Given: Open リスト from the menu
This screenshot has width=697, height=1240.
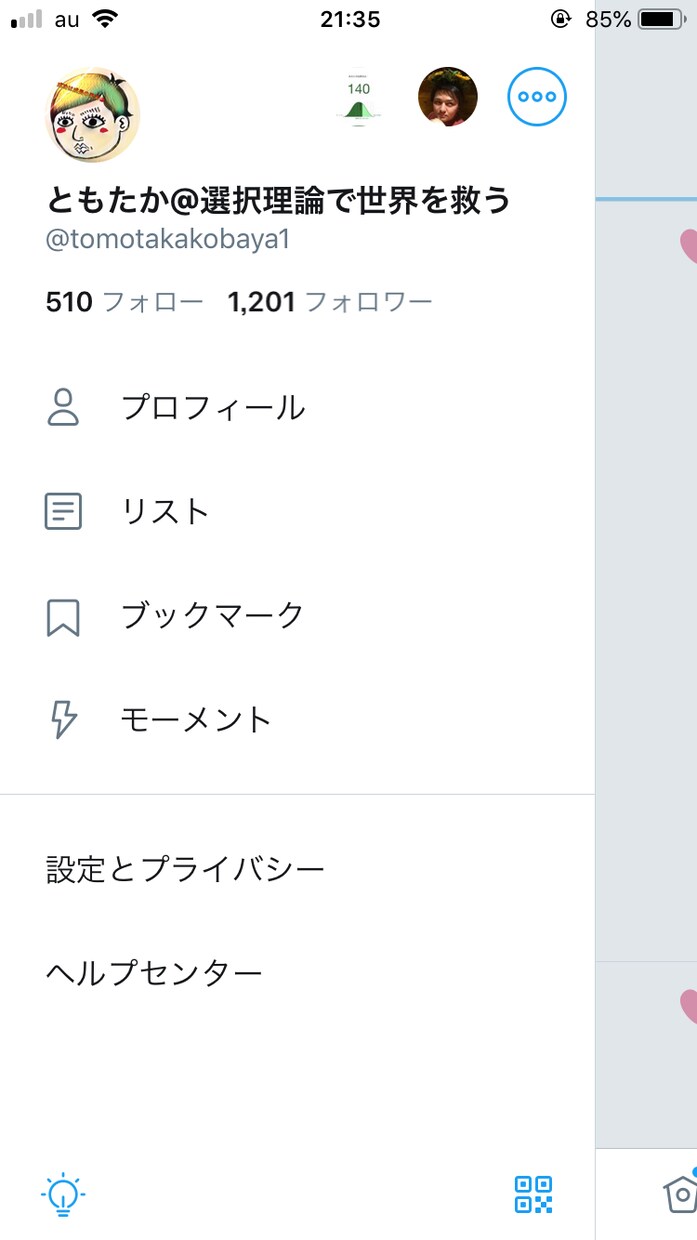Looking at the screenshot, I should (x=297, y=512).
